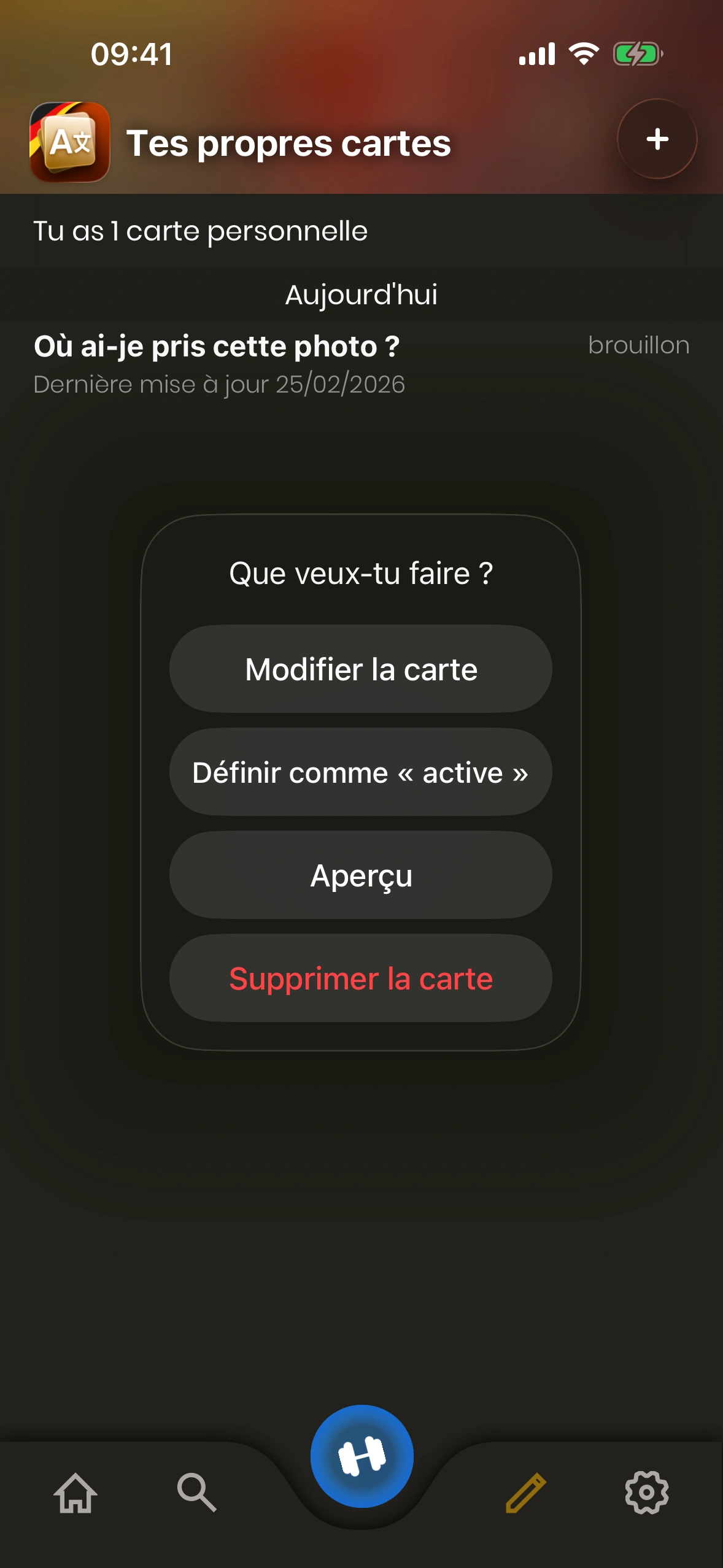The image size is (723, 1568).
Task: Open the search tab
Action: pos(196,1492)
